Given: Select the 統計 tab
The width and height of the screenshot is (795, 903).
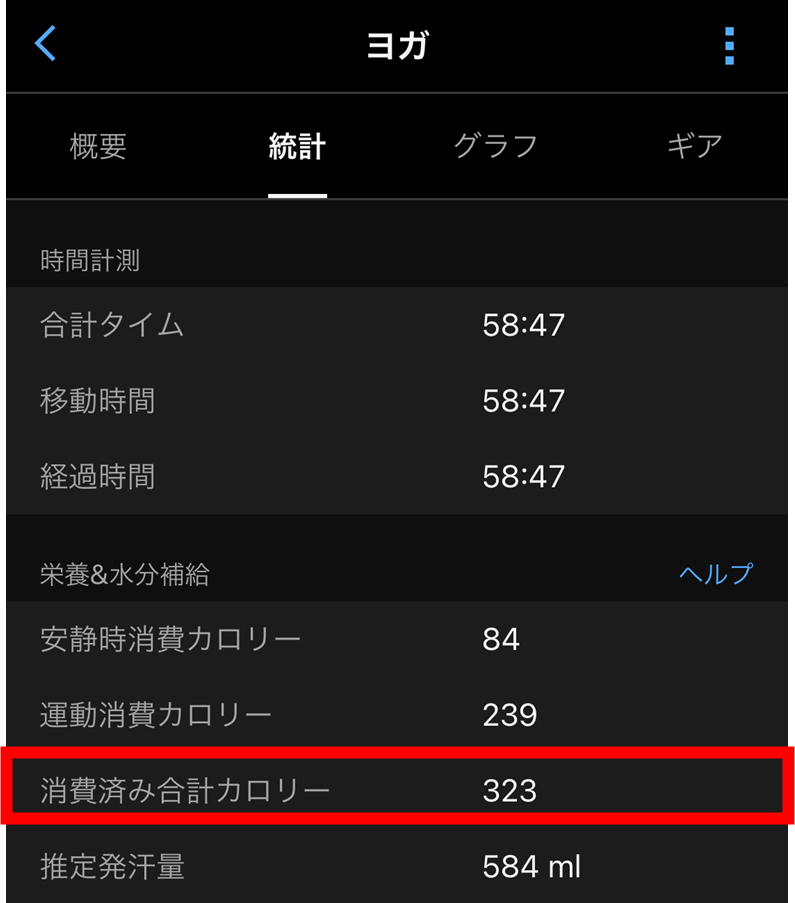Looking at the screenshot, I should point(297,147).
